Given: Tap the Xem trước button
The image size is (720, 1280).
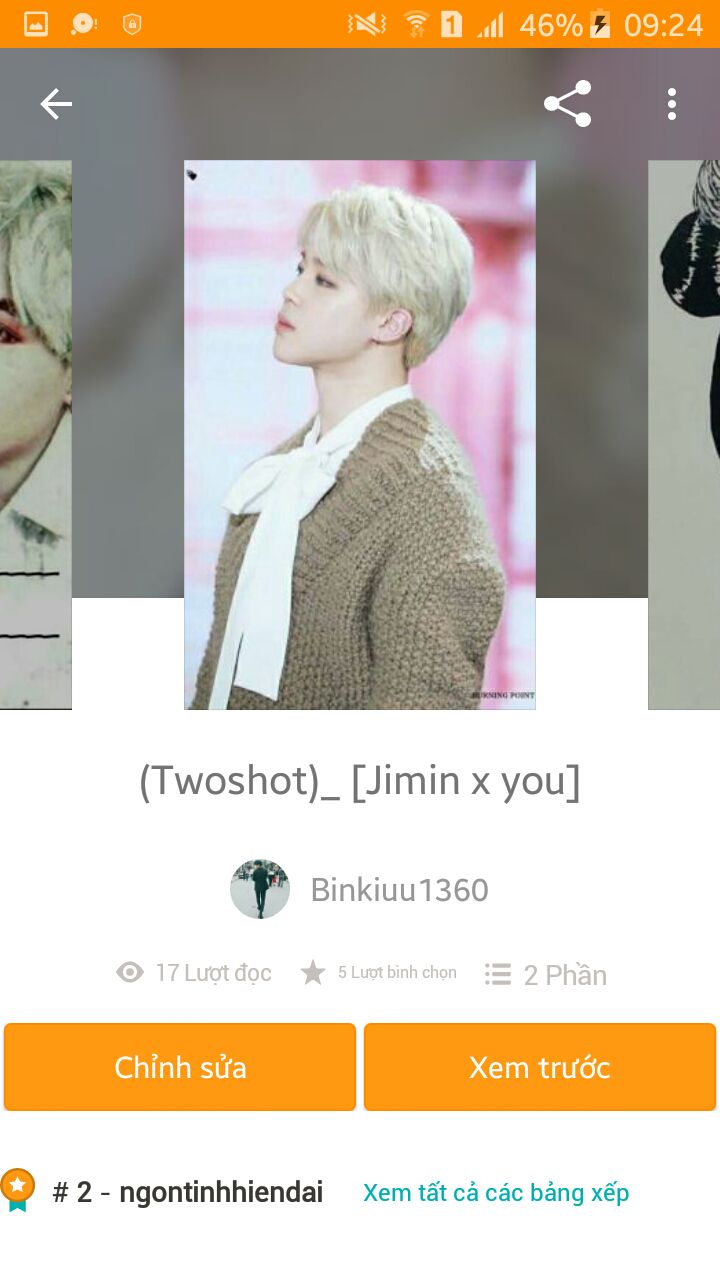Looking at the screenshot, I should tap(540, 1067).
